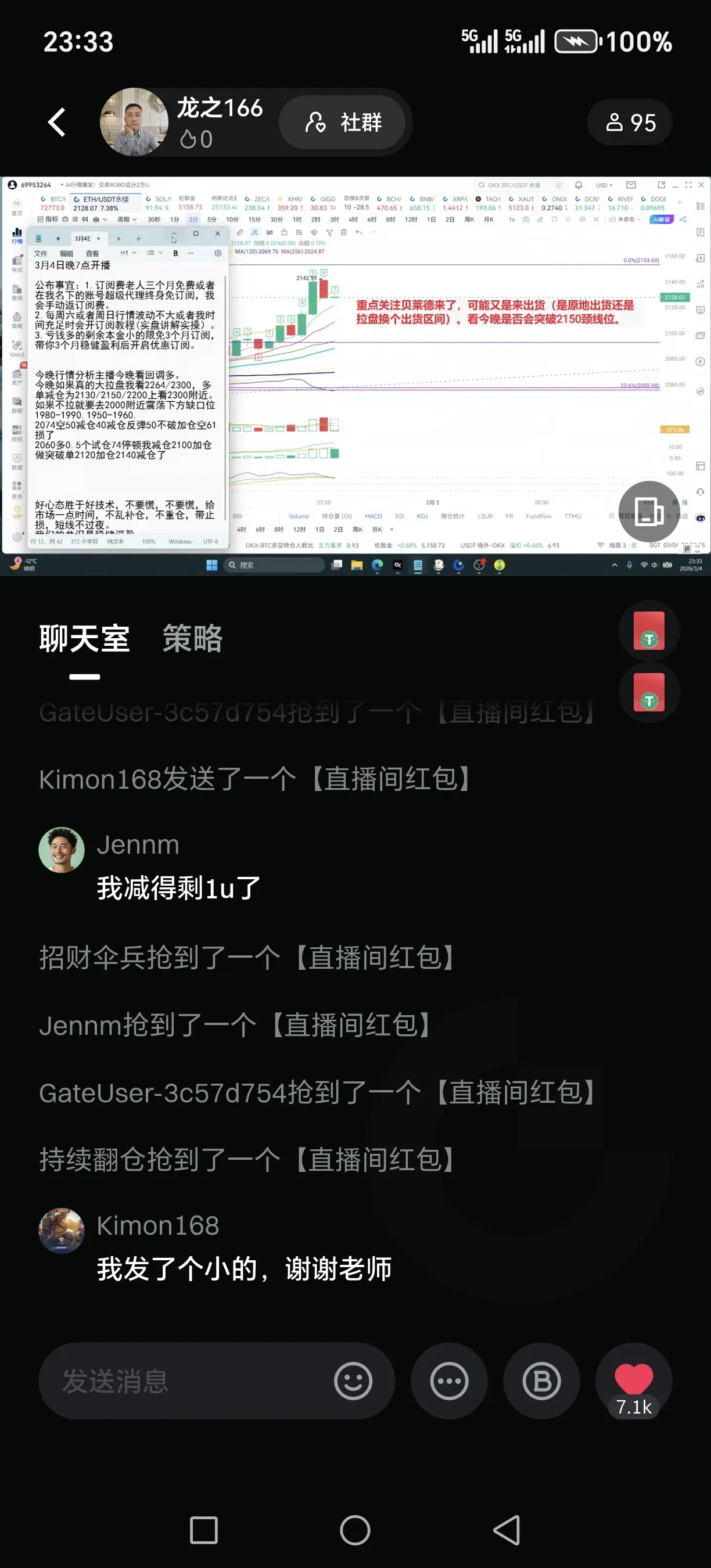Expand the USD currency dropdown

604,186
